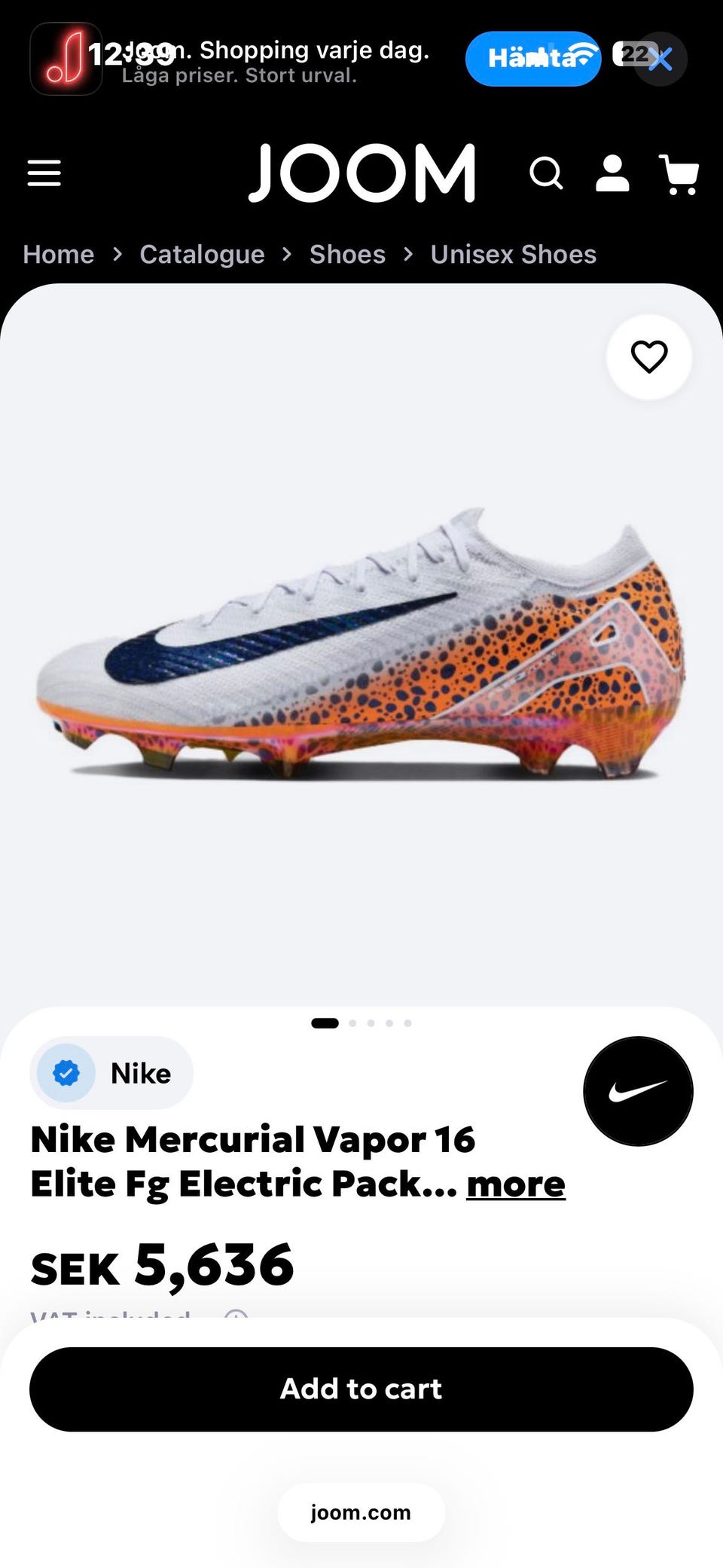This screenshot has width=723, height=1568.
Task: Open the verified Nike brand chip
Action: coord(111,1073)
